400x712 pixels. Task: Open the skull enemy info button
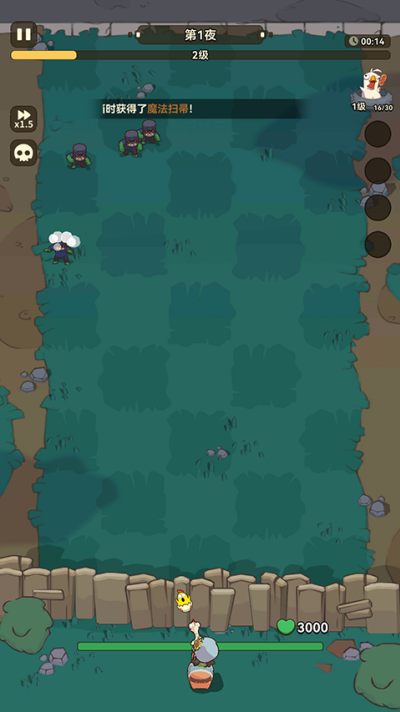[24, 153]
